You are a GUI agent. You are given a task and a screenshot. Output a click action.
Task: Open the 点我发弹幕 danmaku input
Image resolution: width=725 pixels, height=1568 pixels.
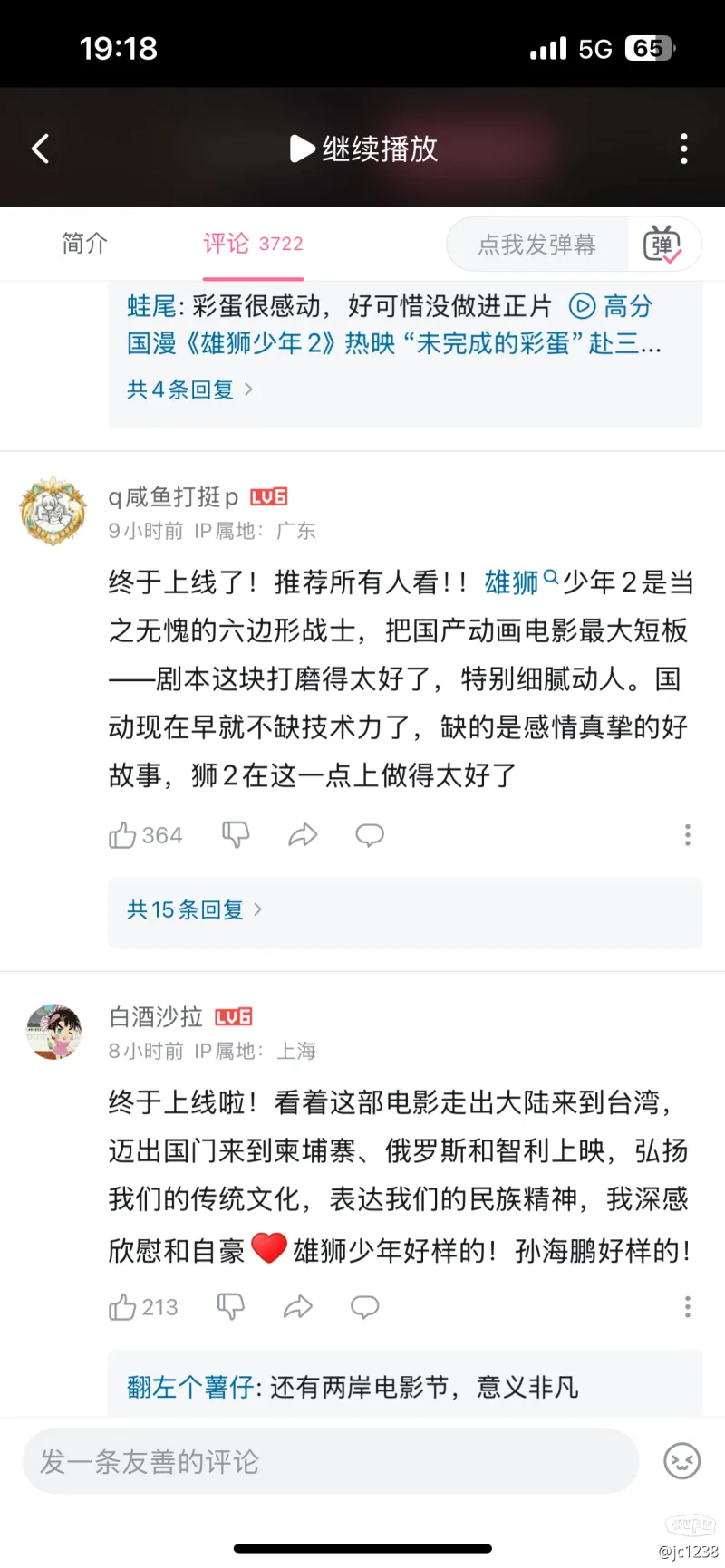536,245
